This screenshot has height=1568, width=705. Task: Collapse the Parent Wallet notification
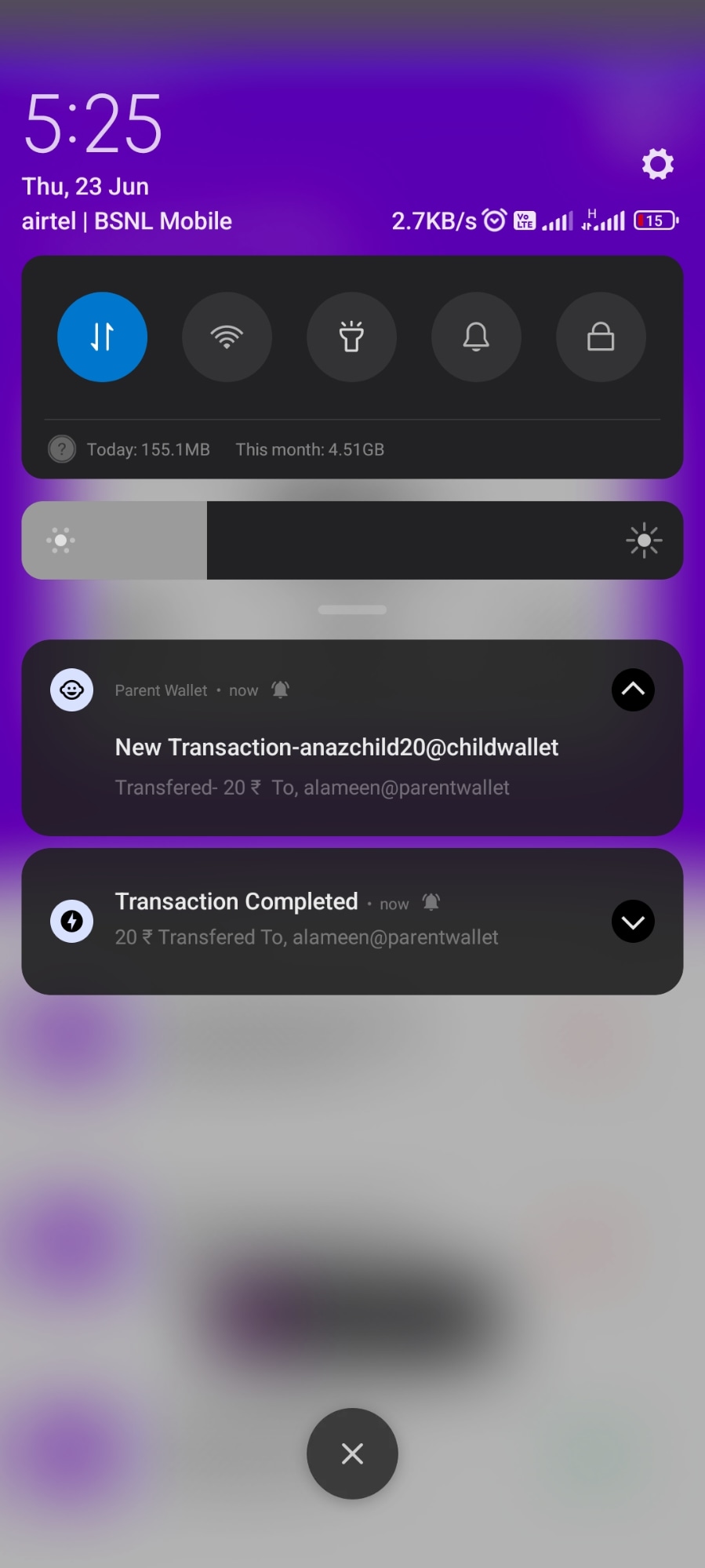pos(632,689)
